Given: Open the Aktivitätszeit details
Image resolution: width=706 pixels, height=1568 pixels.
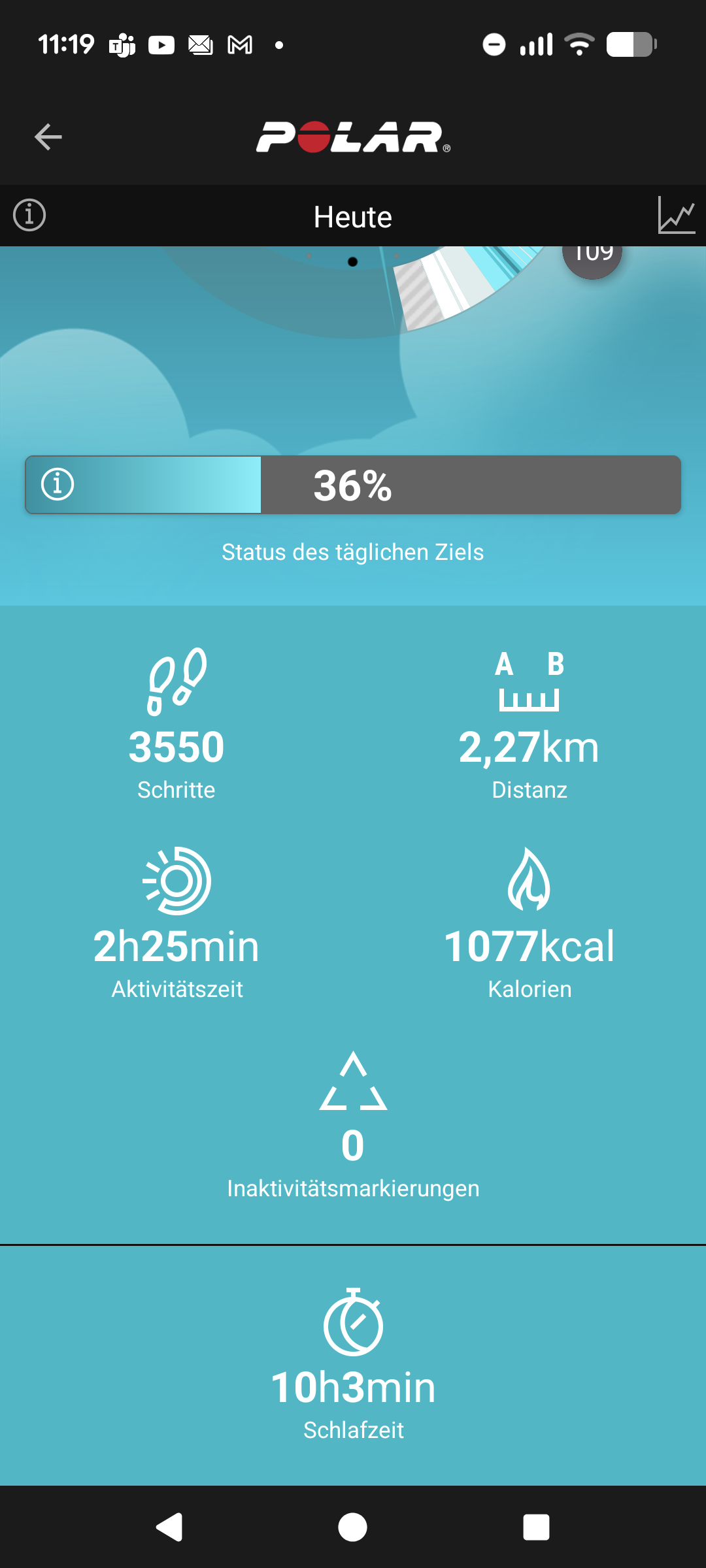Looking at the screenshot, I should 176,924.
